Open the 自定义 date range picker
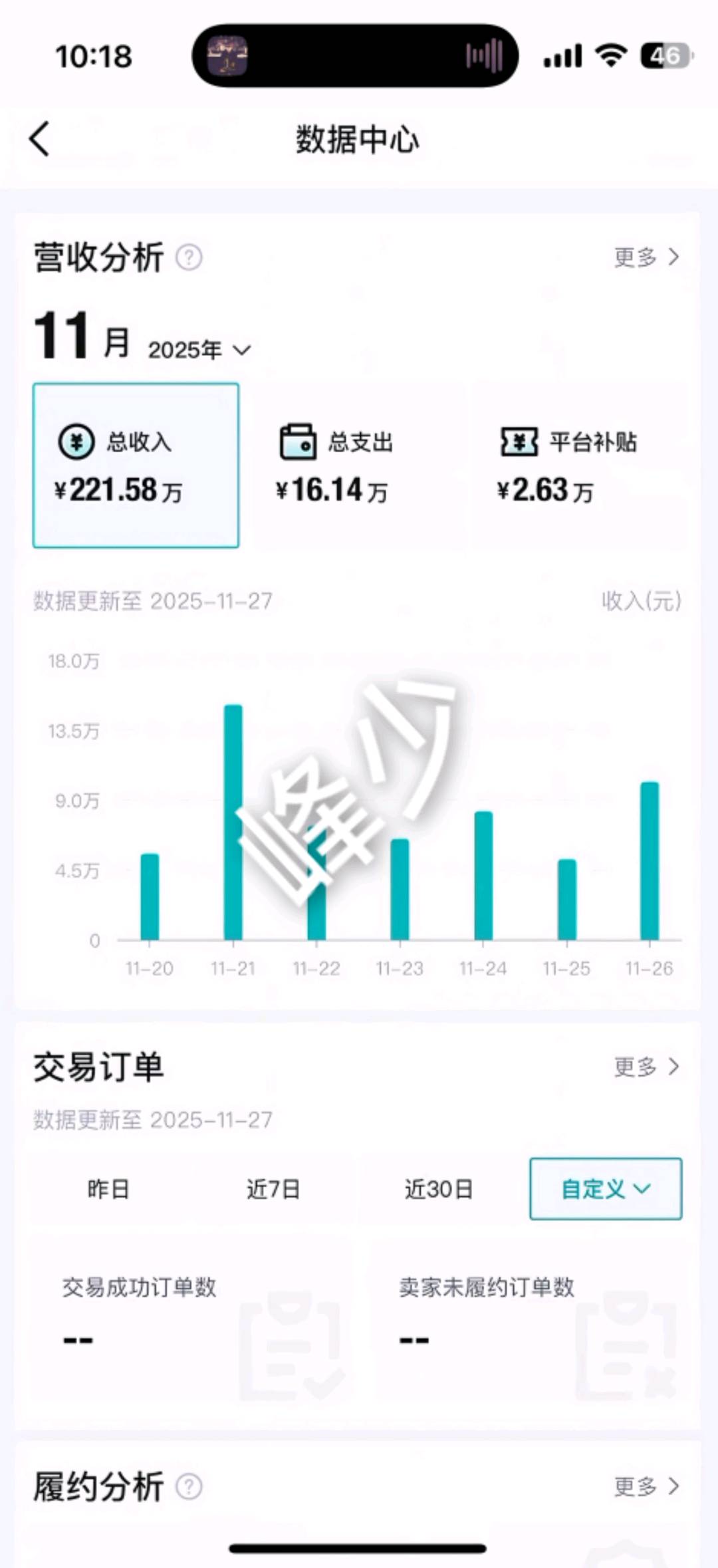 click(x=605, y=1189)
